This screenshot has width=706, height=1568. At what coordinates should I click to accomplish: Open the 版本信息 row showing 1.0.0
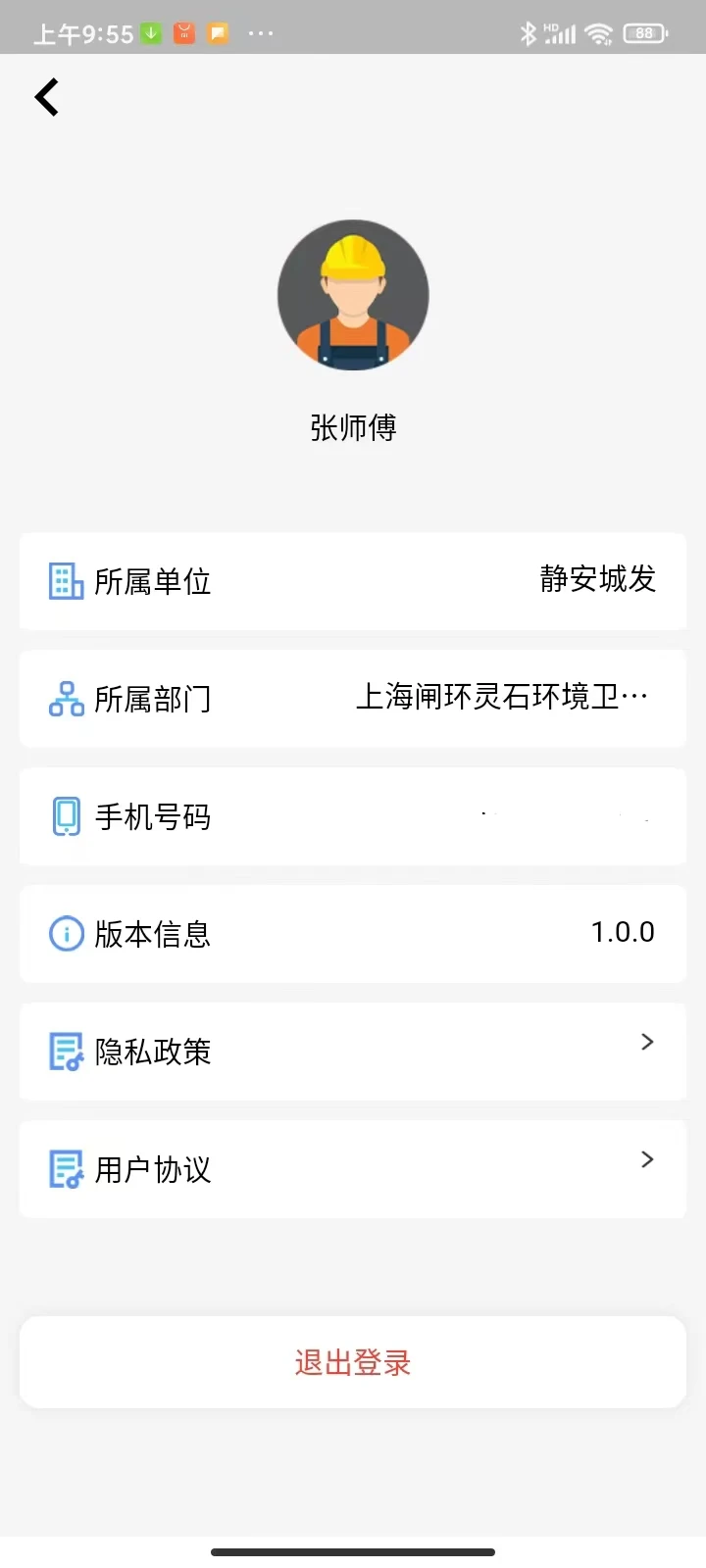click(x=353, y=933)
